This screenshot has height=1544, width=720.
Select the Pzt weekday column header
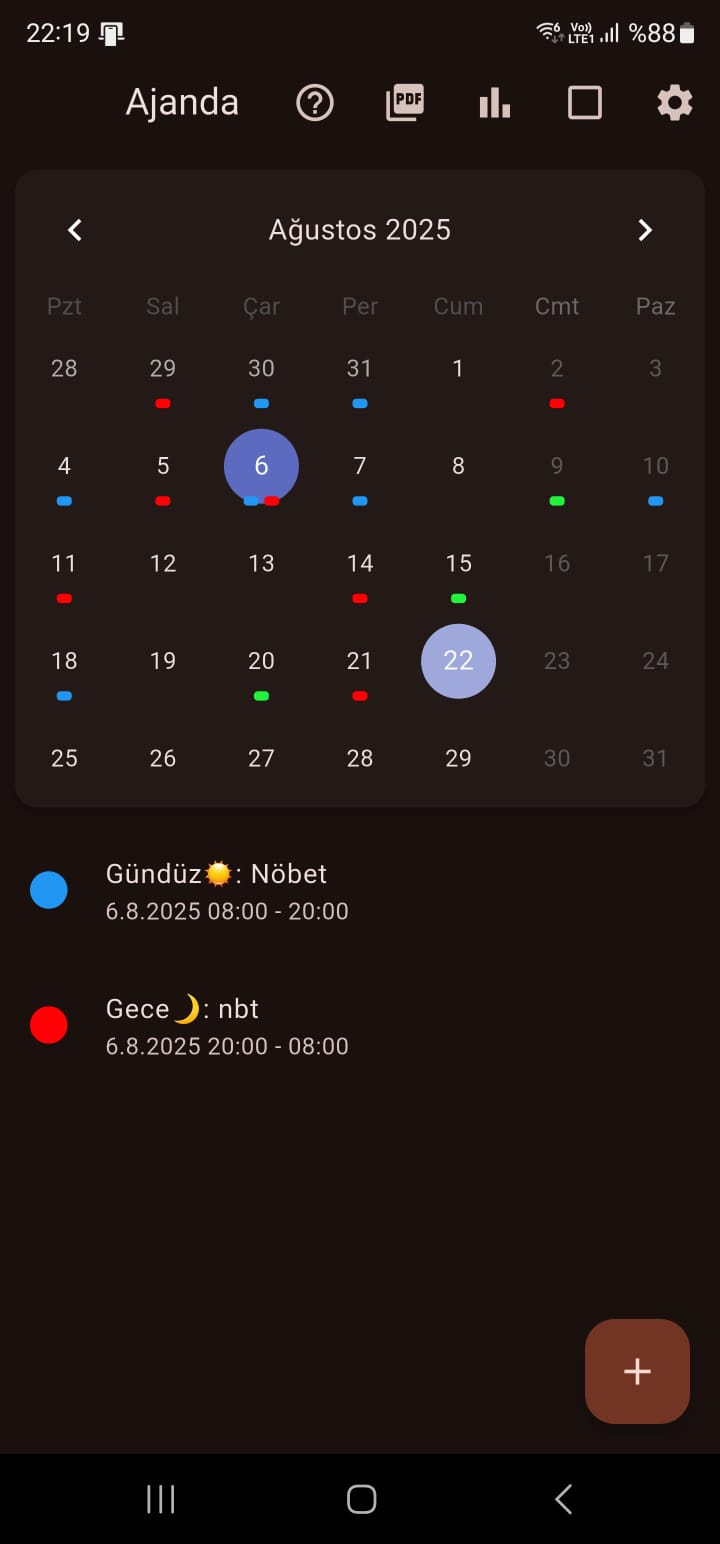[x=64, y=306]
